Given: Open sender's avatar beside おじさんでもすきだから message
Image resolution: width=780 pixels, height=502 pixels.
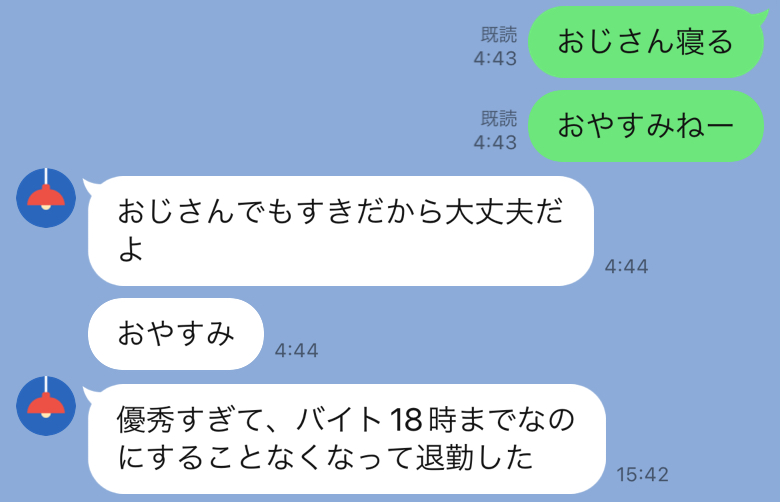Looking at the screenshot, I should (46, 198).
